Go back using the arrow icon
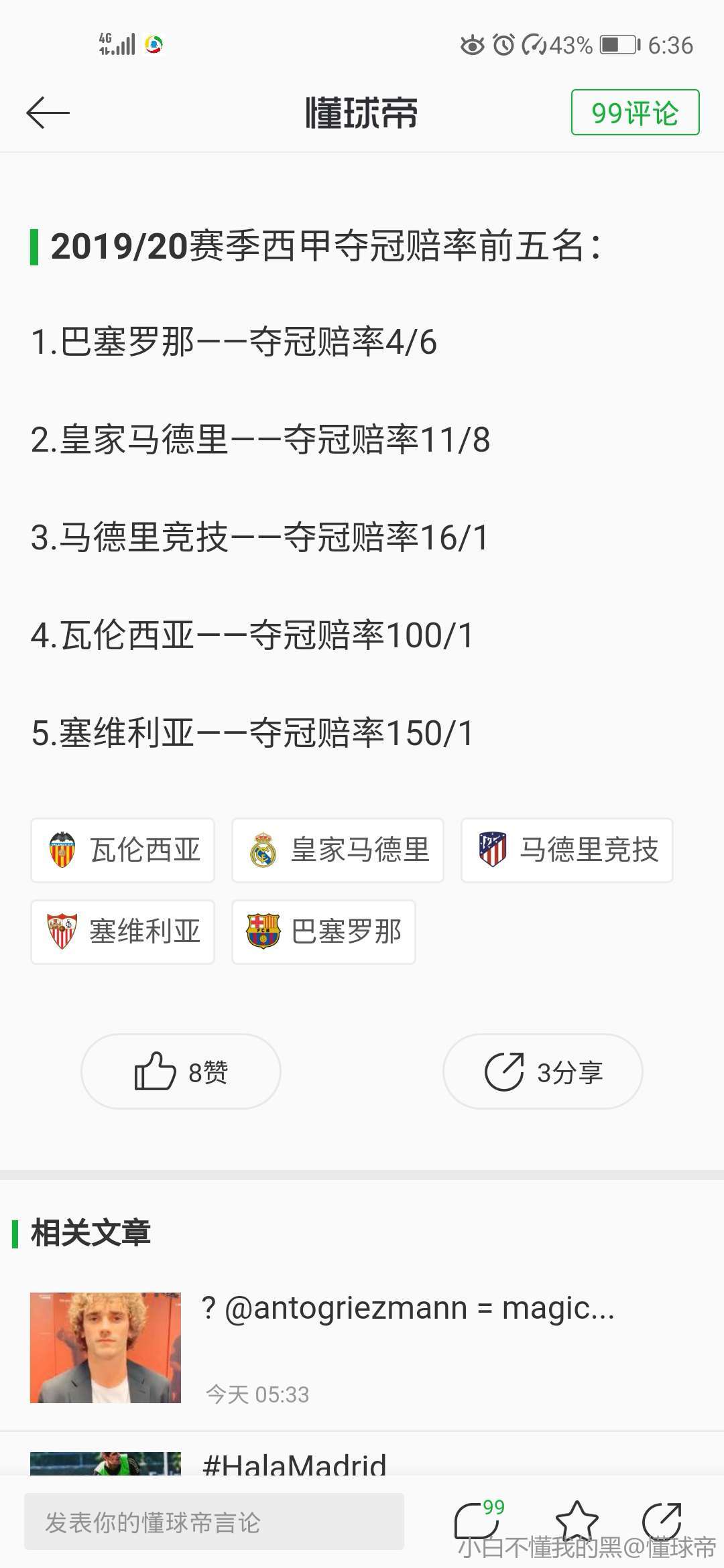The image size is (724, 1568). [48, 113]
